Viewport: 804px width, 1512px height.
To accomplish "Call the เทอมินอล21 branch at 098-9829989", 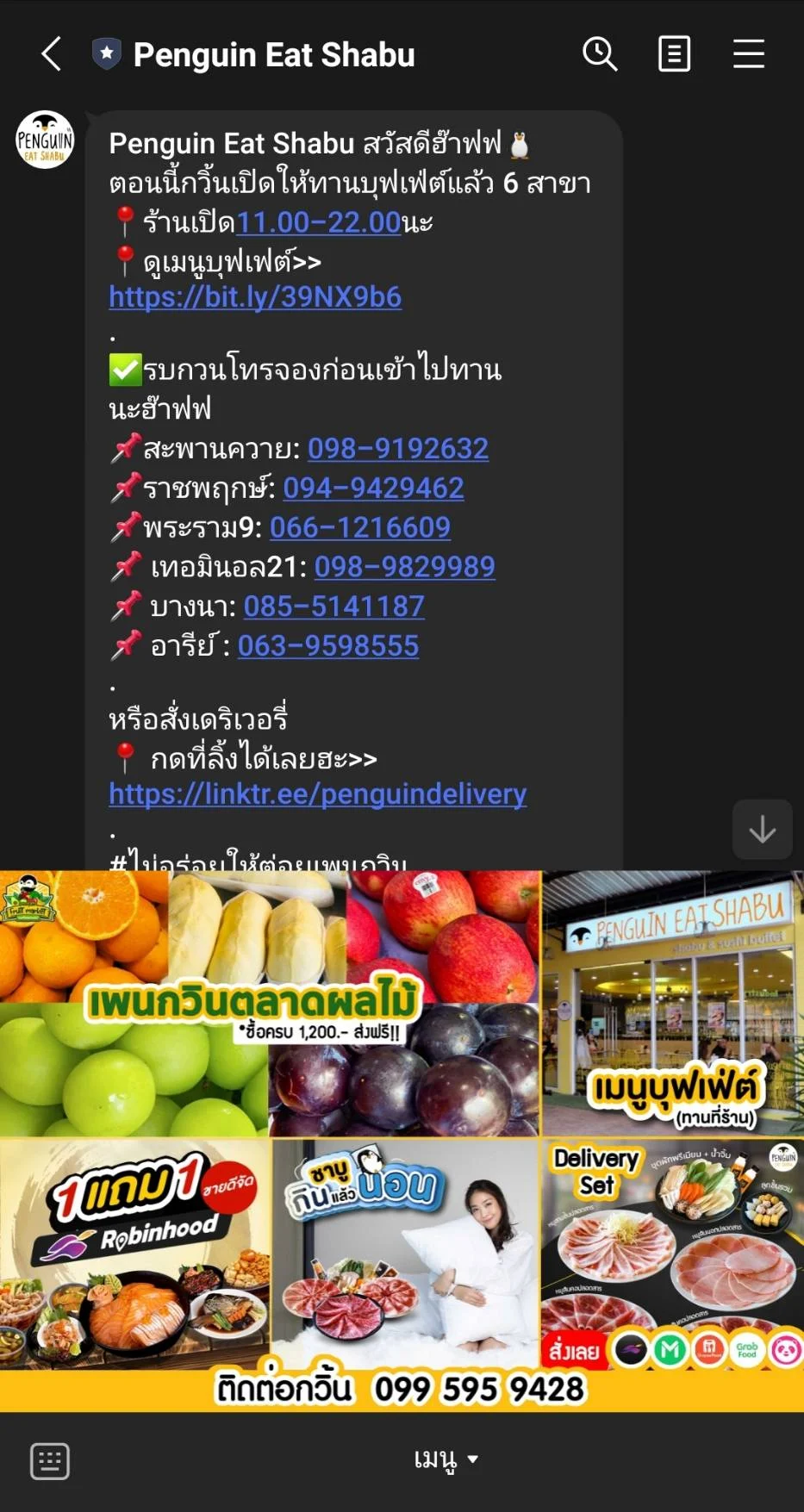I will (x=404, y=567).
